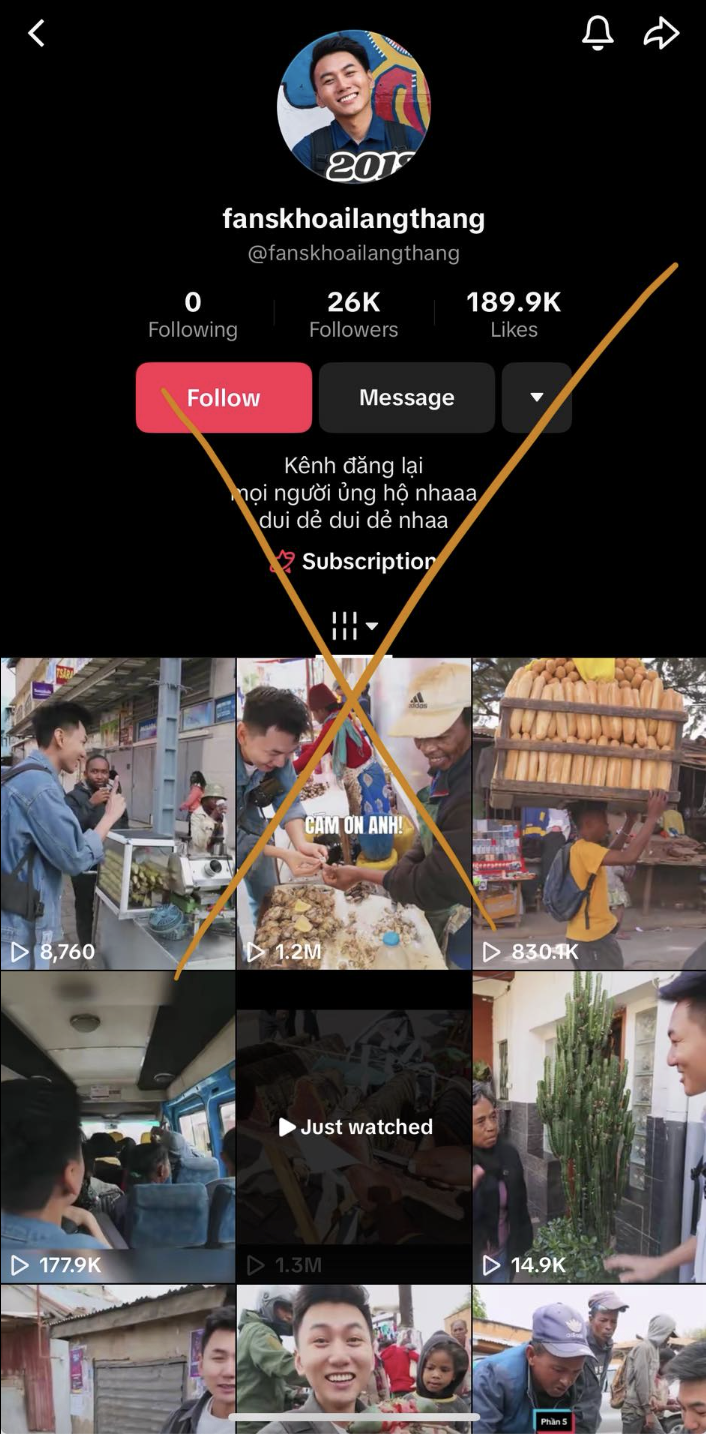Open the Subscription link

[x=354, y=561]
